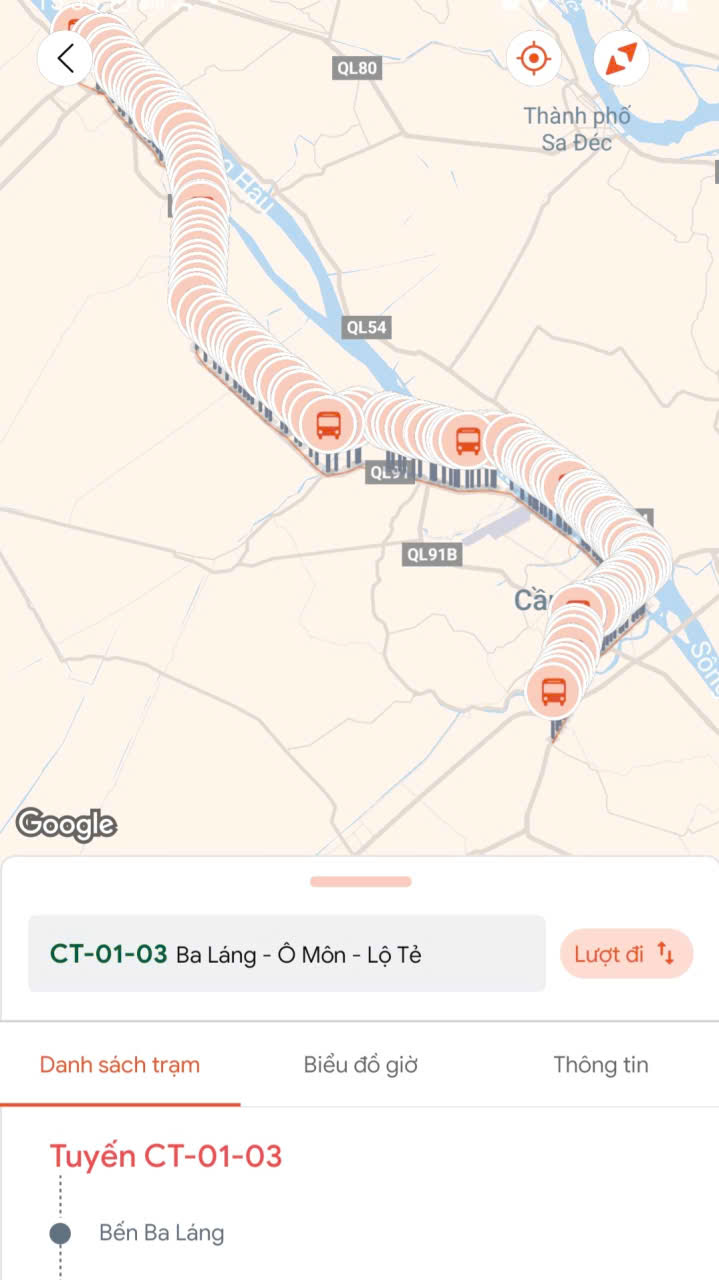Image resolution: width=719 pixels, height=1280 pixels.
Task: Go back using the arrow button
Action: (x=66, y=58)
